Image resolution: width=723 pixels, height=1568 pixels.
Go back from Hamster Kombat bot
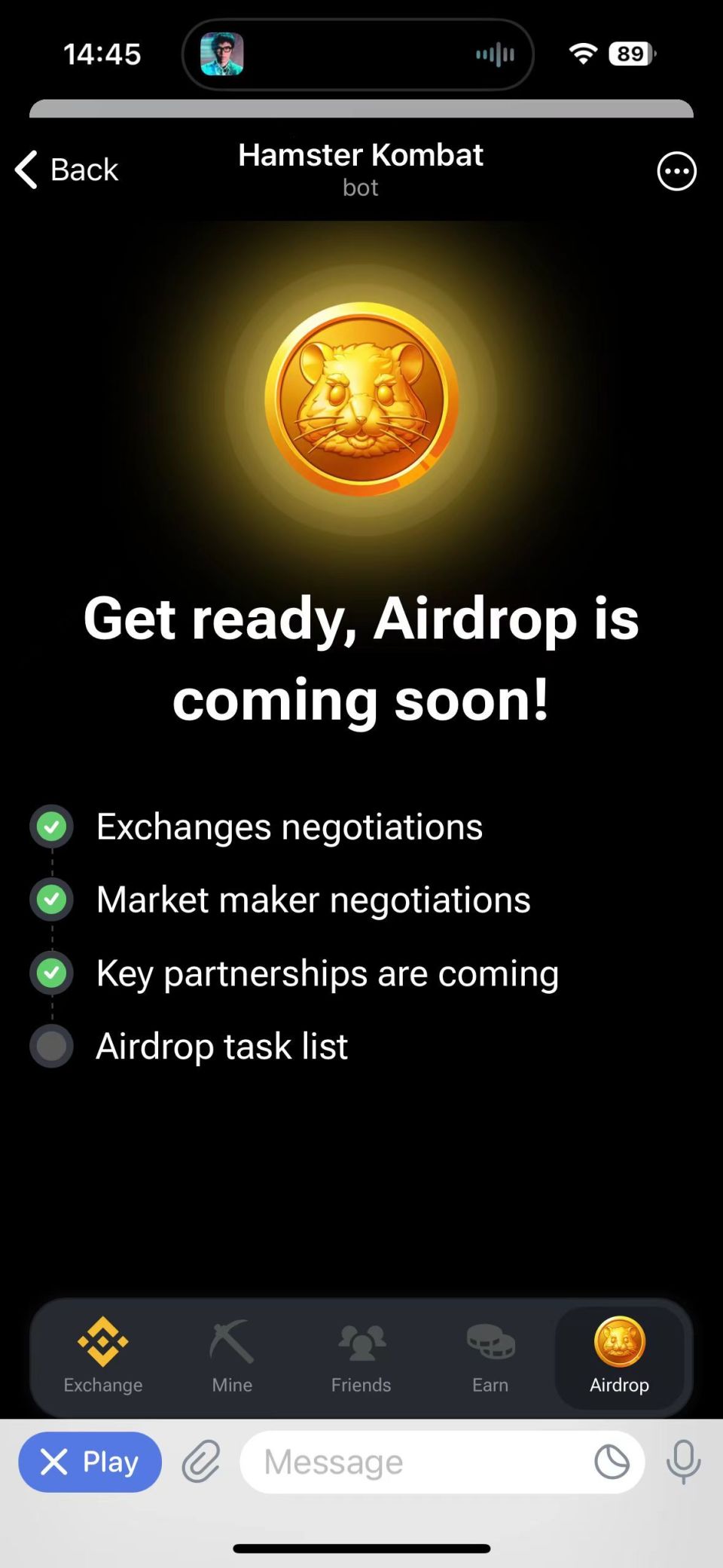(x=66, y=170)
